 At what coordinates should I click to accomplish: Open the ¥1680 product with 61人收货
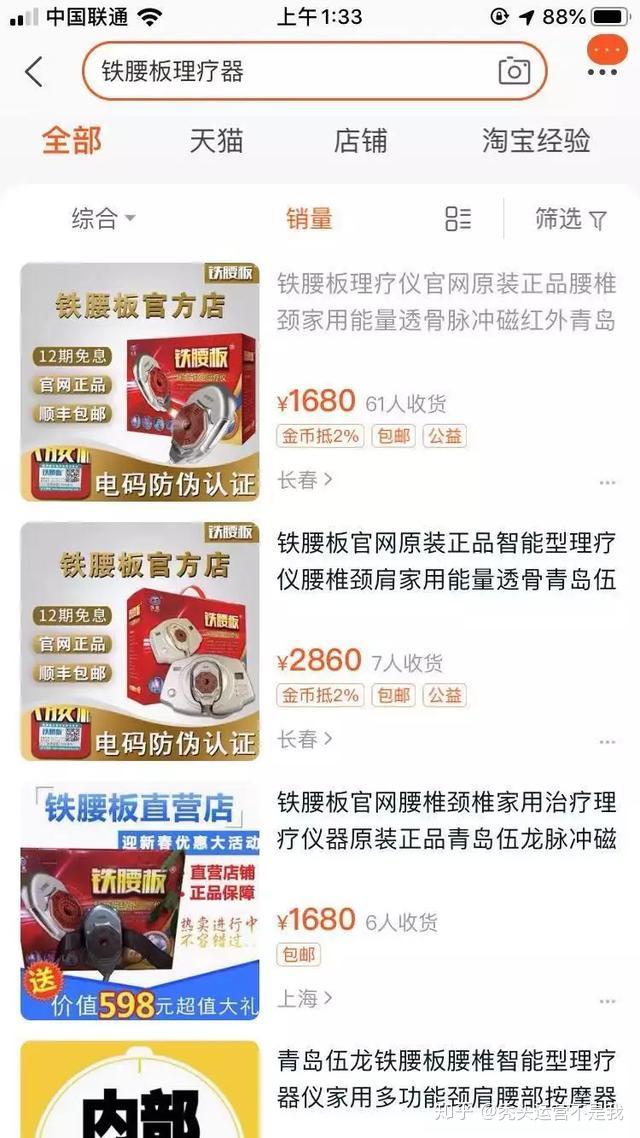pos(445,302)
